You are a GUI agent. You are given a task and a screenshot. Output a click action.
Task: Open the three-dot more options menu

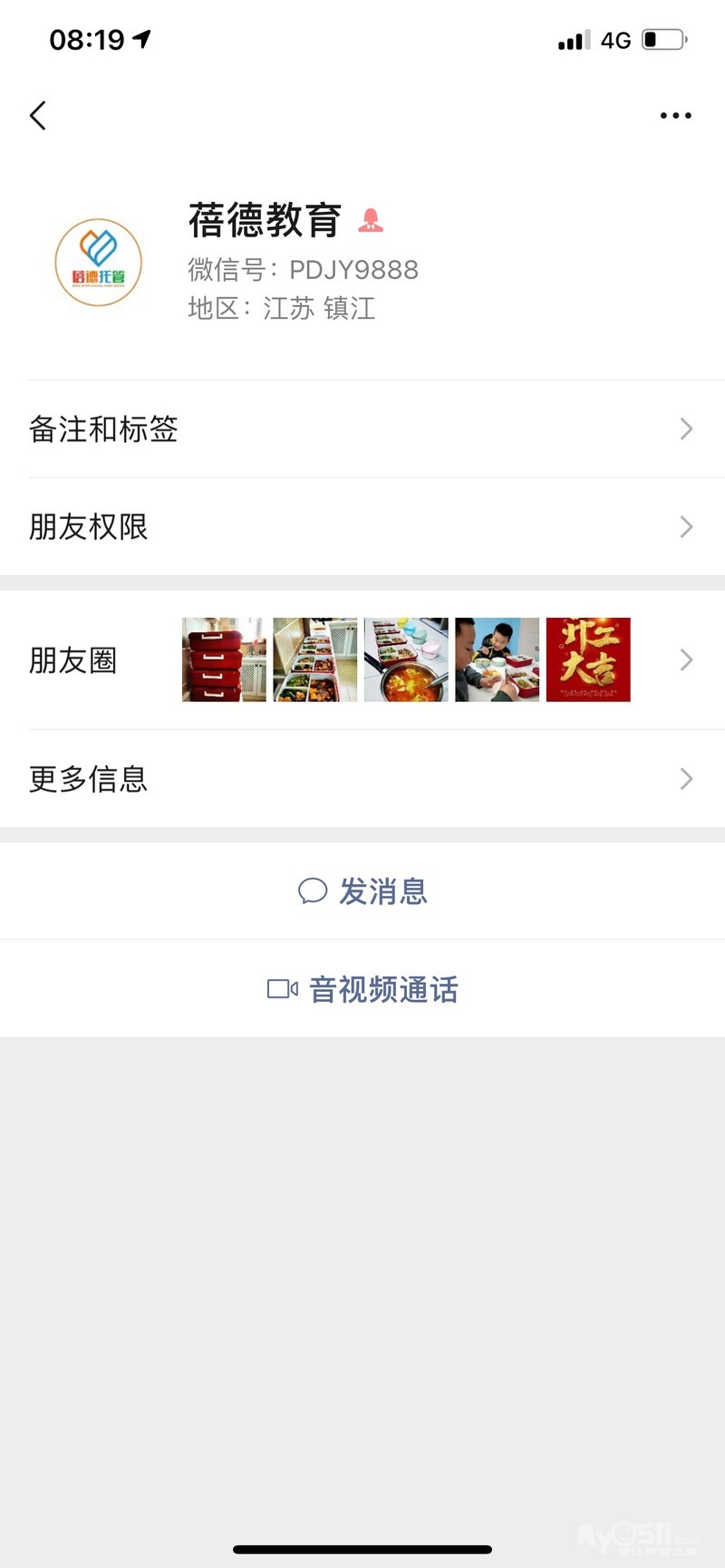pyautogui.click(x=675, y=116)
